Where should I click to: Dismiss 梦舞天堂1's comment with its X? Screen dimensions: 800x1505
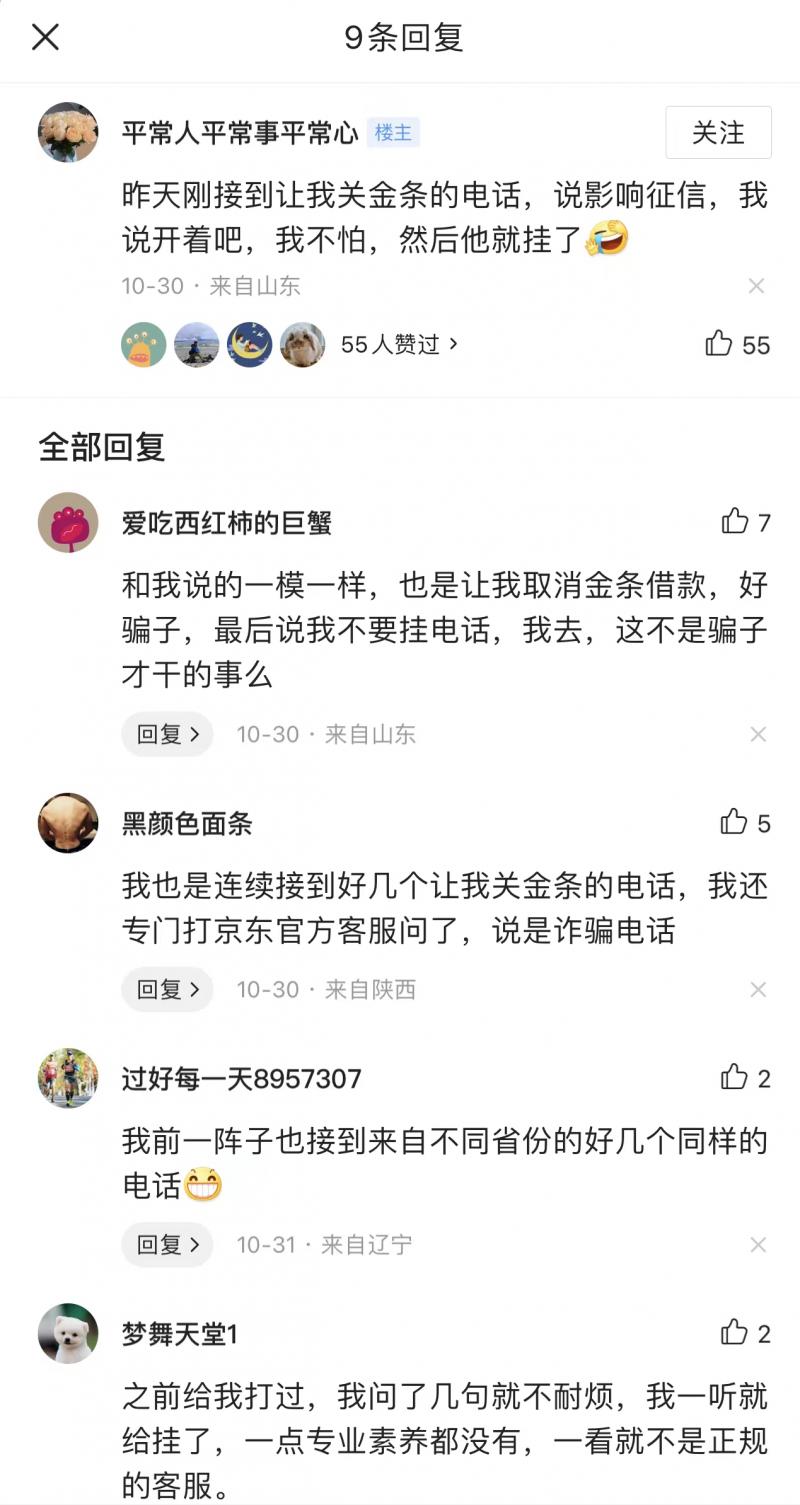pos(758,1498)
